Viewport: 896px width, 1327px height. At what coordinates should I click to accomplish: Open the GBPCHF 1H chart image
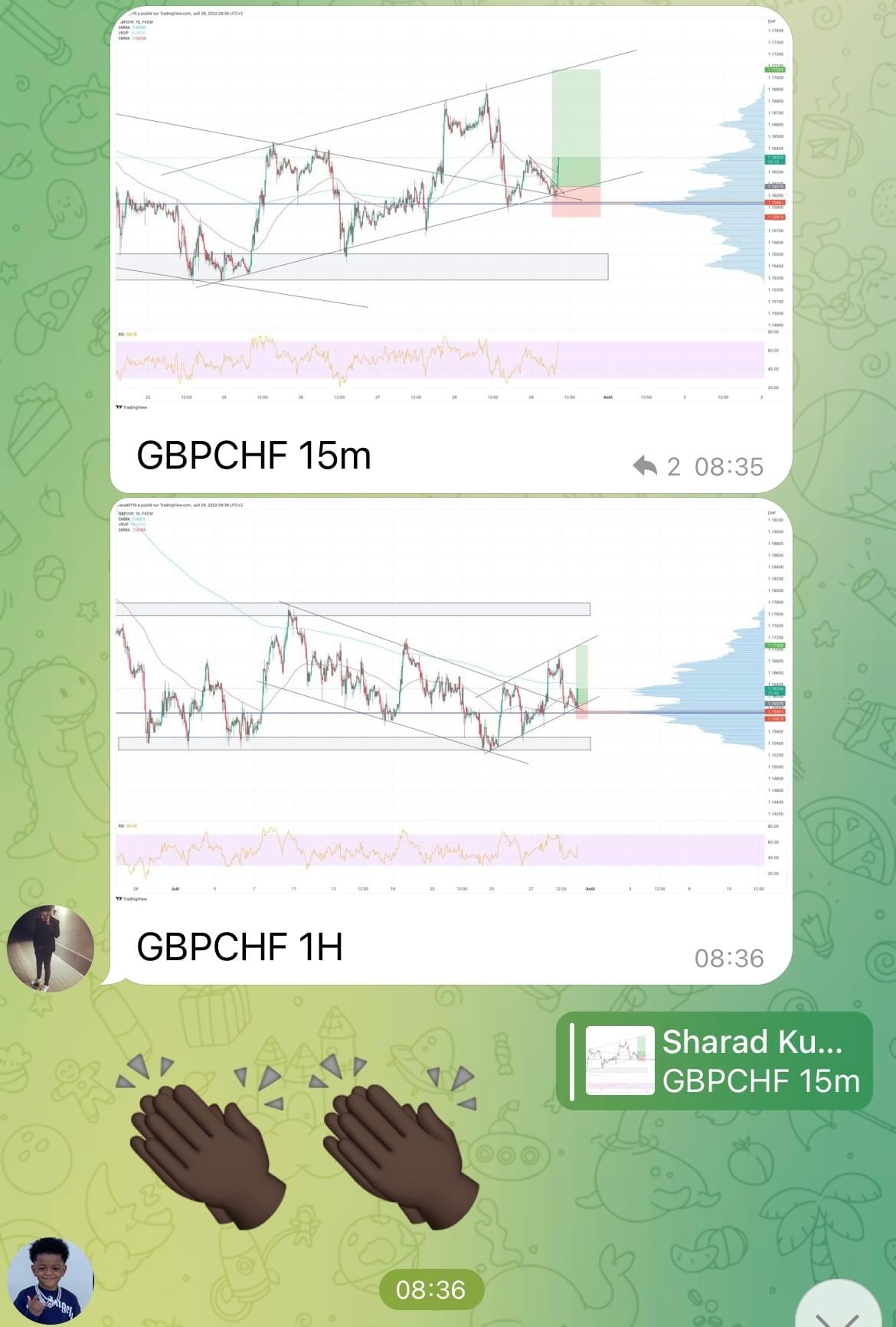[450, 701]
